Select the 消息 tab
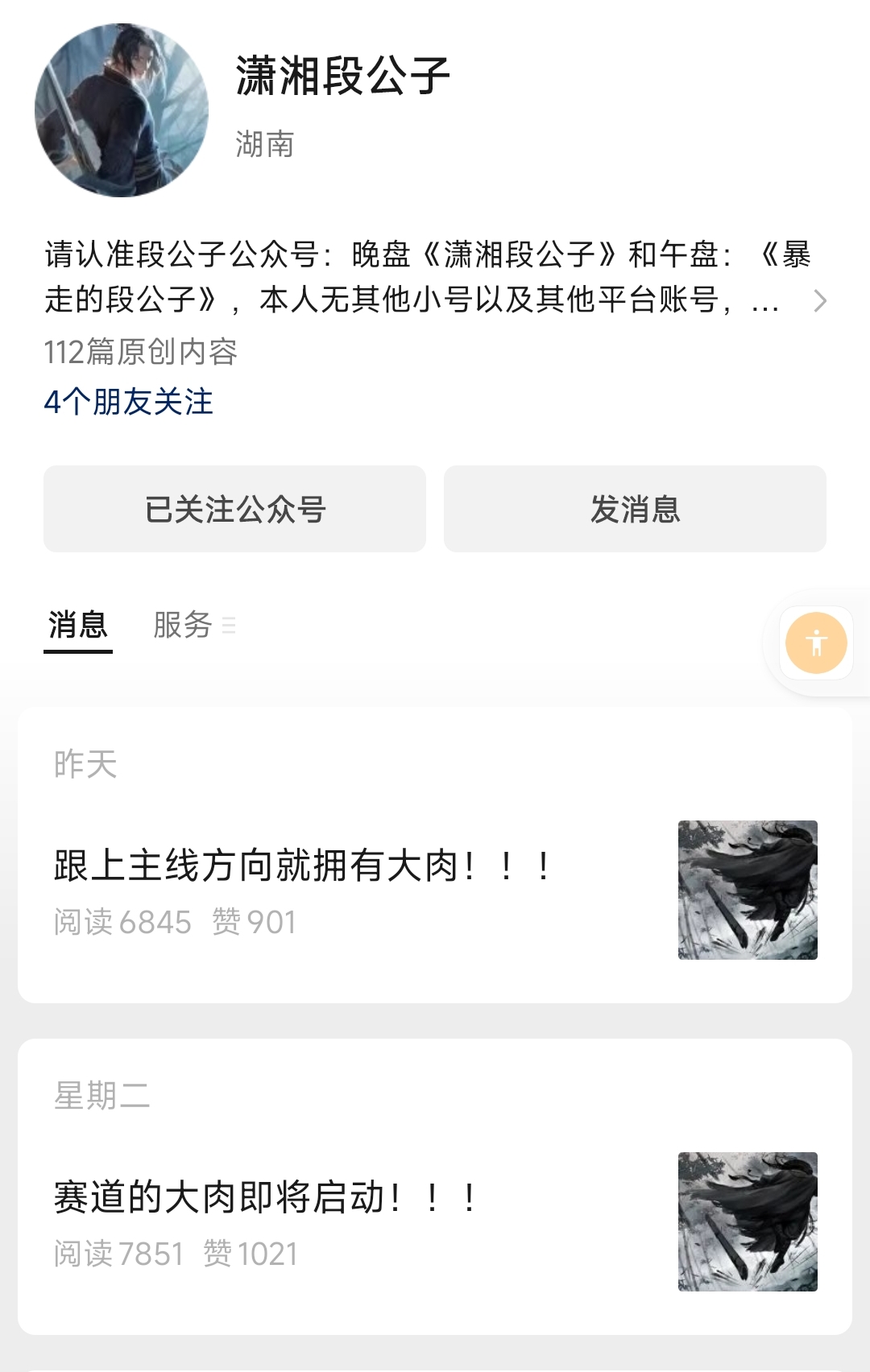 click(x=78, y=625)
